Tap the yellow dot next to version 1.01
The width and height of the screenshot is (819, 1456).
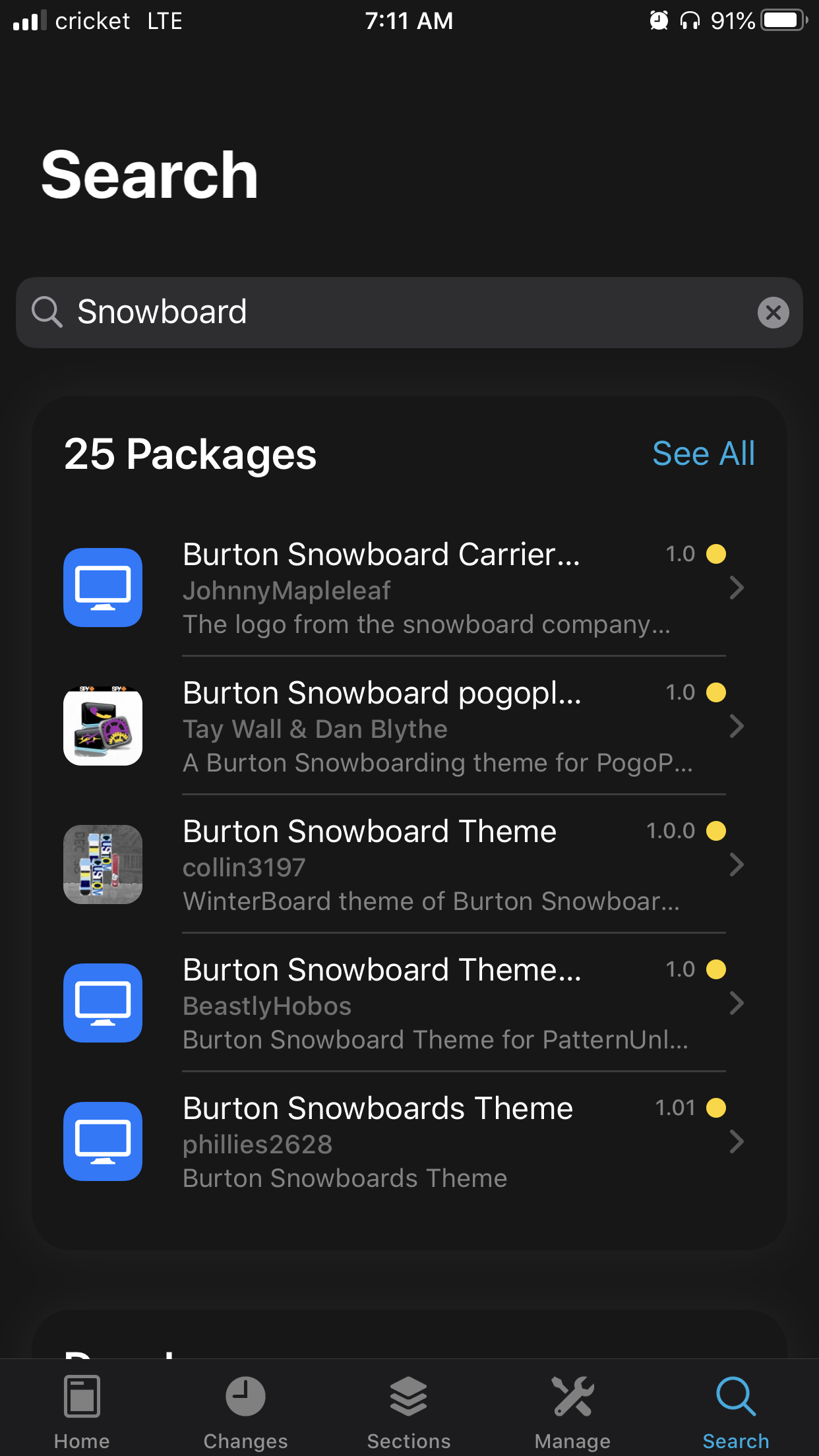pyautogui.click(x=716, y=1108)
